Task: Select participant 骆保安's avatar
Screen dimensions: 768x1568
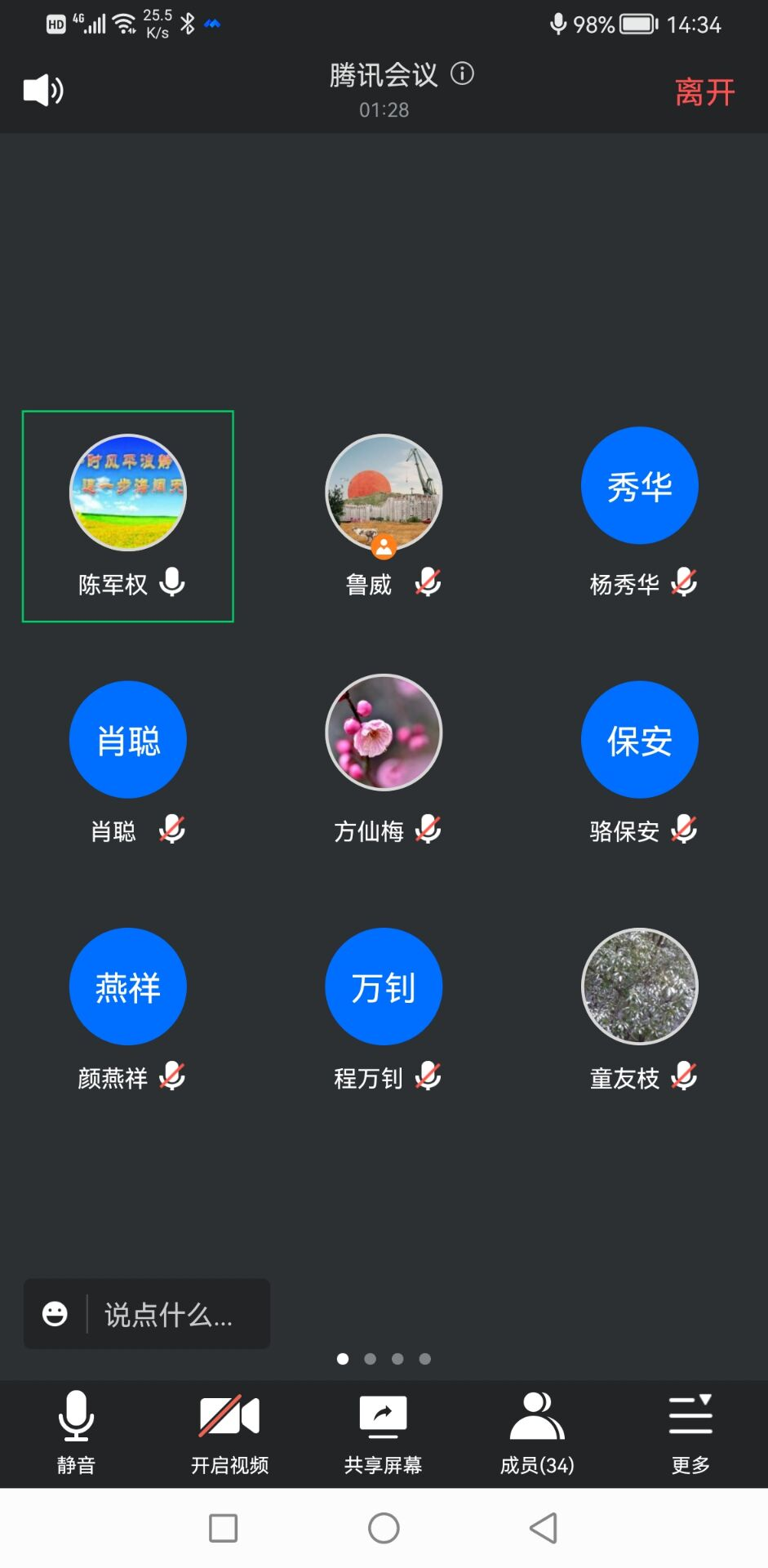Action: (639, 740)
